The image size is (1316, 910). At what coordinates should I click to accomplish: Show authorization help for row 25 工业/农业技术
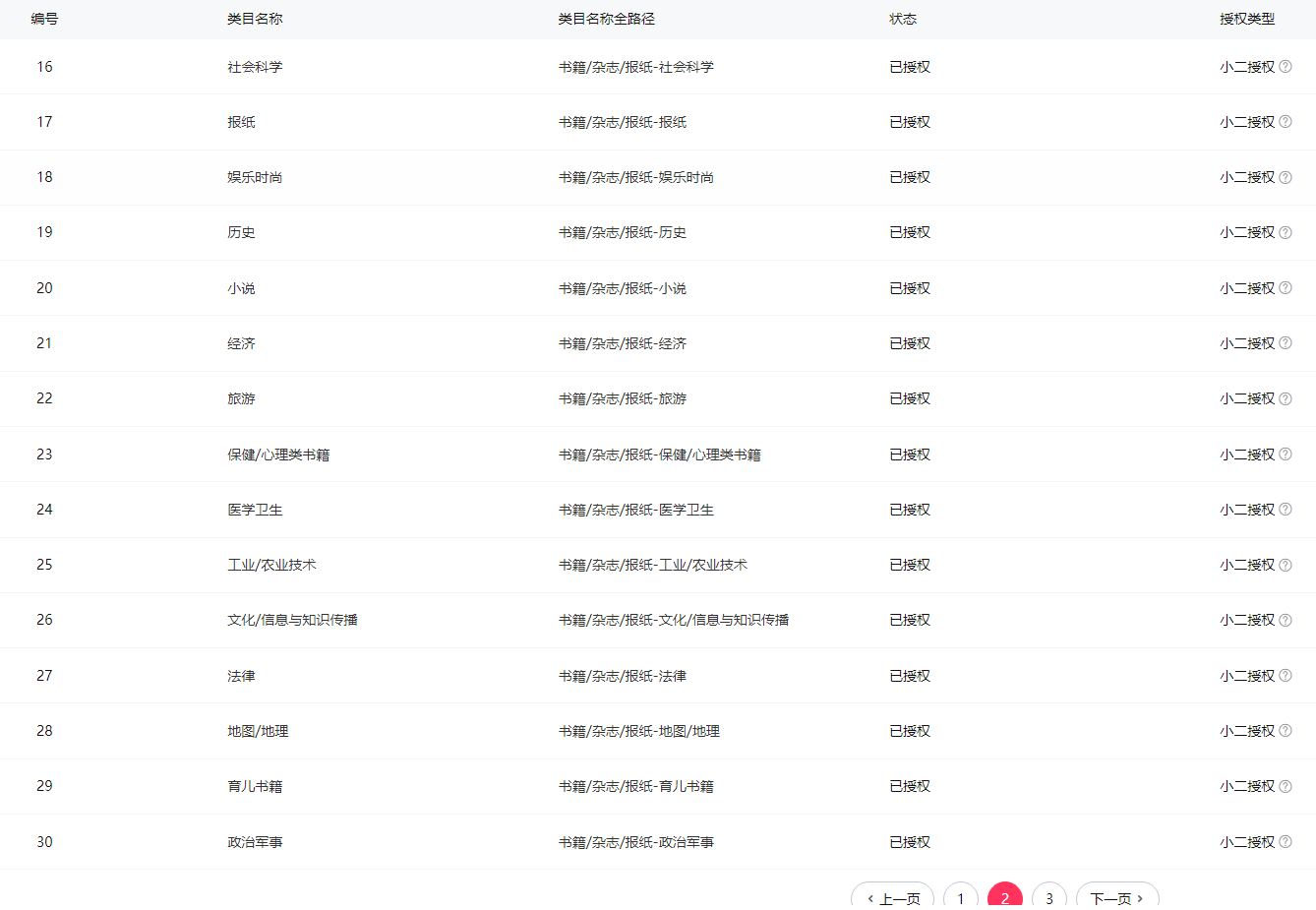click(1286, 565)
